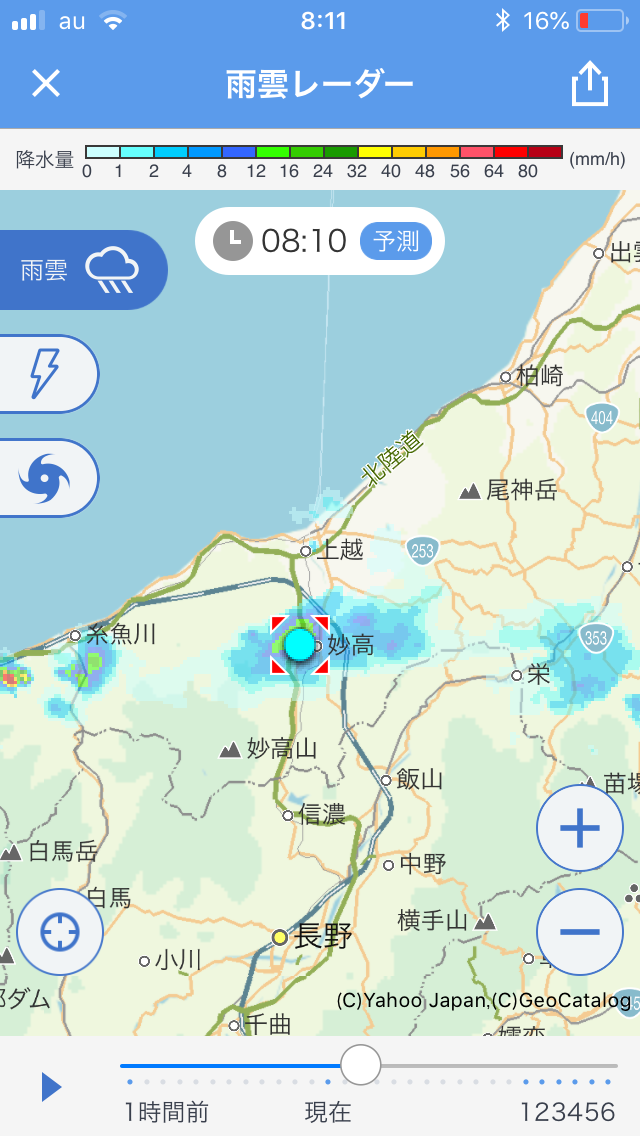The width and height of the screenshot is (640, 1136).
Task: Zoom out on the map
Action: click(x=580, y=932)
